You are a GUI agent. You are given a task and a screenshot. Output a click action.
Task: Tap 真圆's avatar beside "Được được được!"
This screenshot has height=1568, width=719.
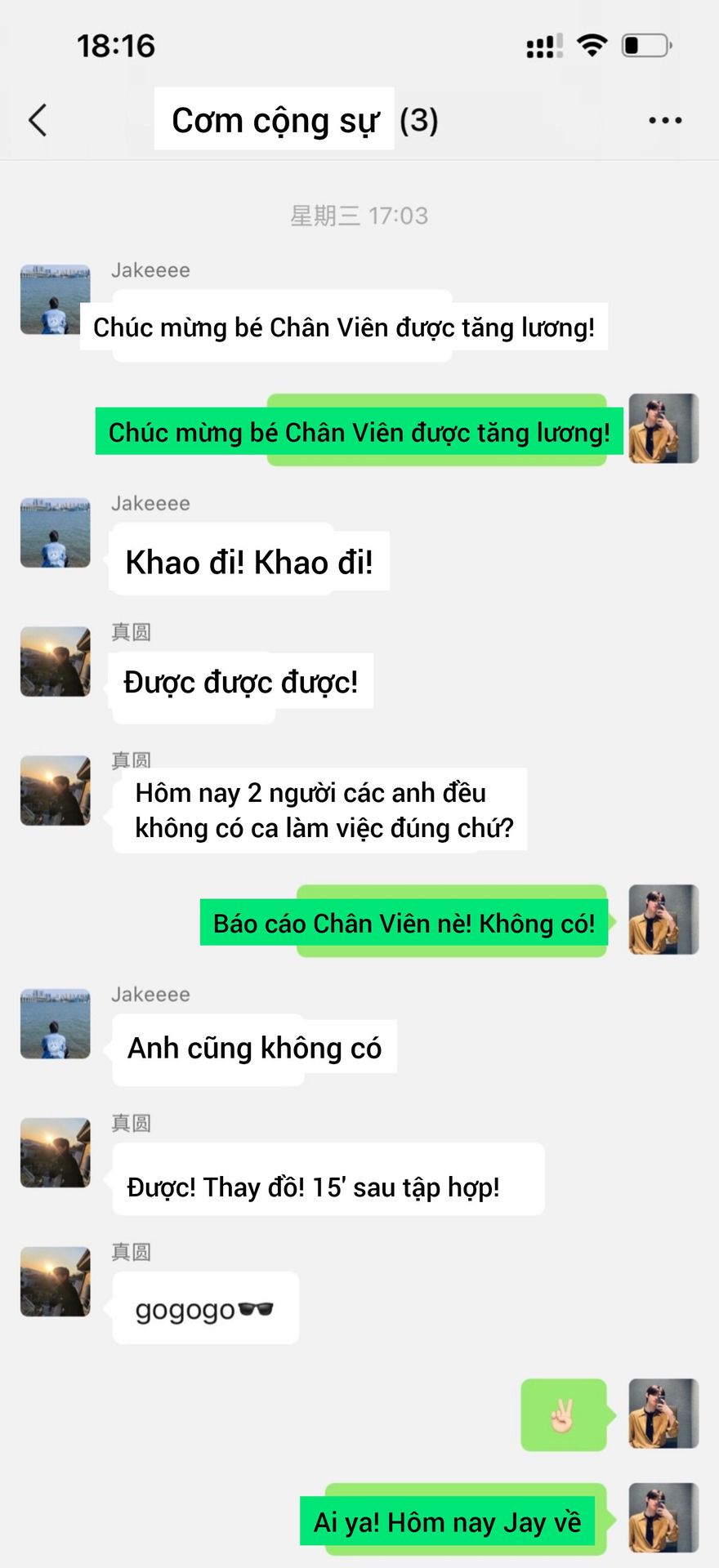tap(56, 661)
